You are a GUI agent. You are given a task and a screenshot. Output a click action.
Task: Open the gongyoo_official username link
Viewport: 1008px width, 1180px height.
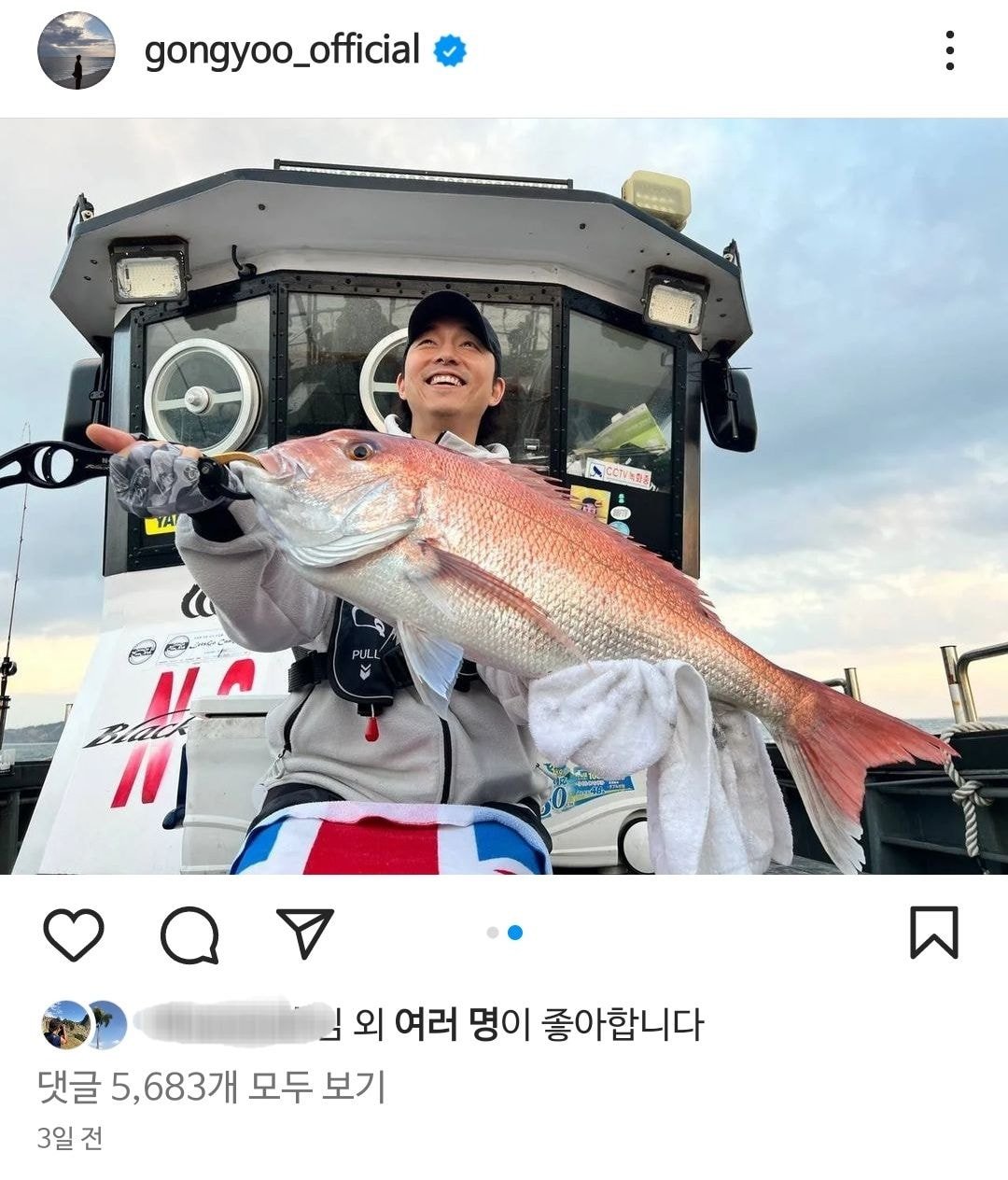point(282,50)
